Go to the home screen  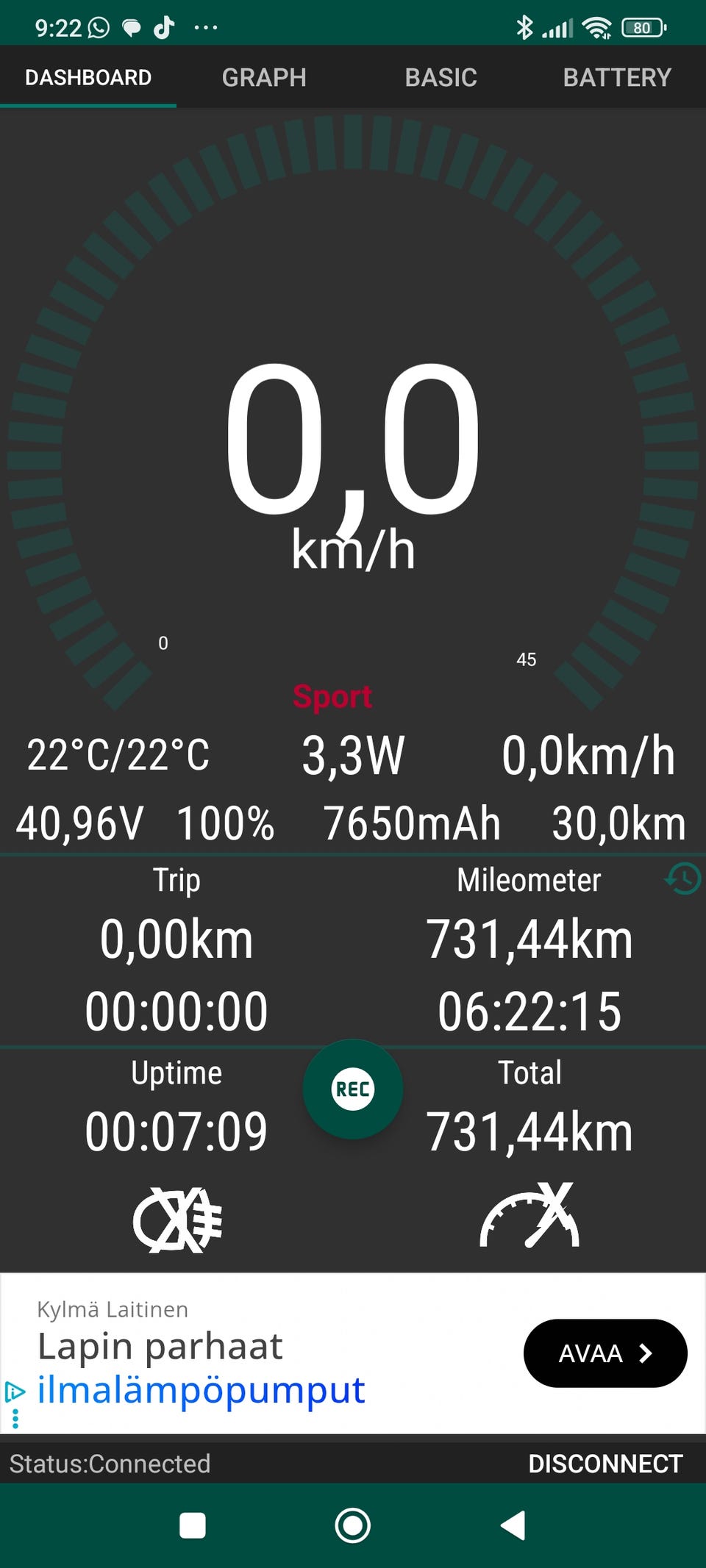(353, 1525)
